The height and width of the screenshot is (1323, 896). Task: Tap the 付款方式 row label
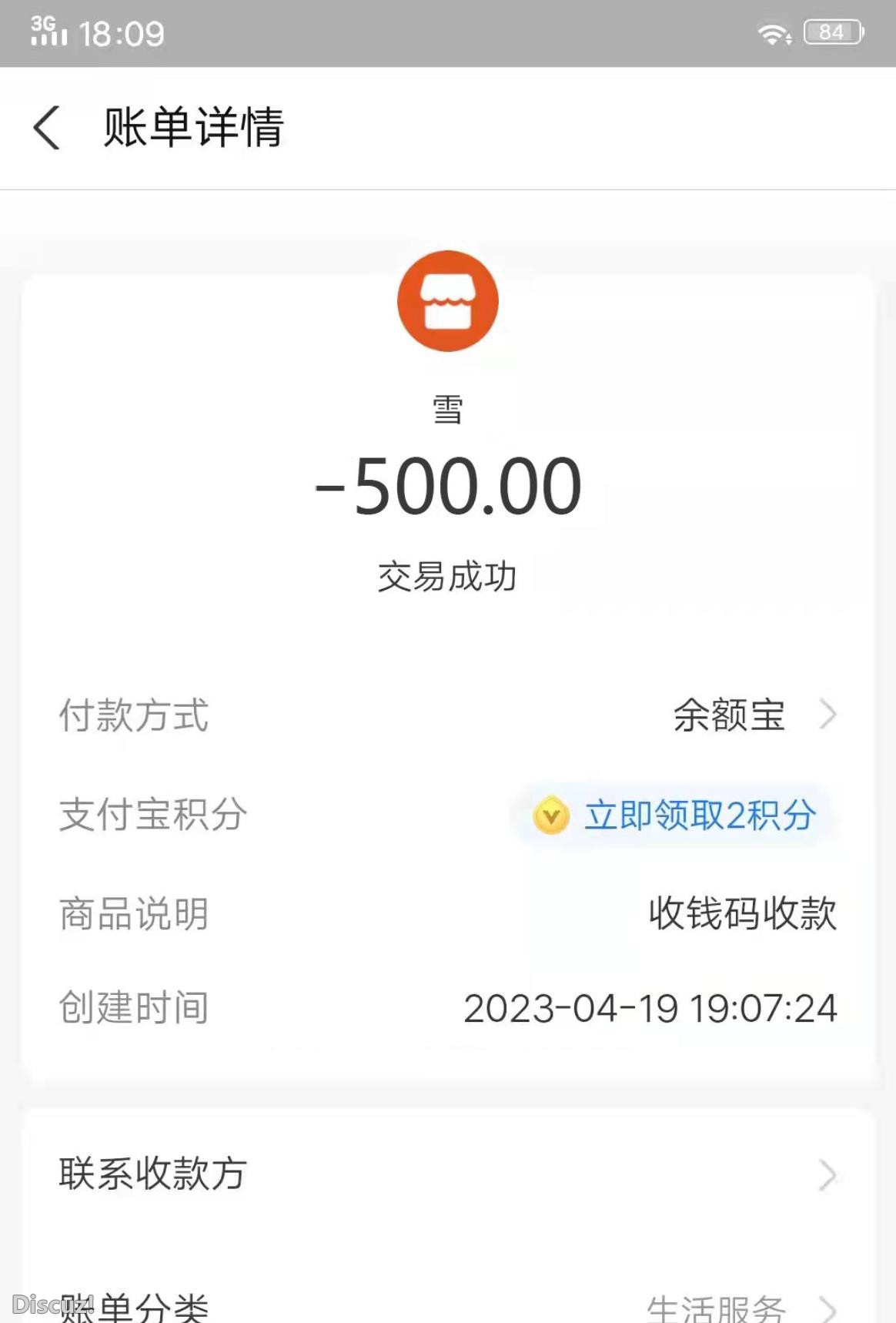point(133,715)
